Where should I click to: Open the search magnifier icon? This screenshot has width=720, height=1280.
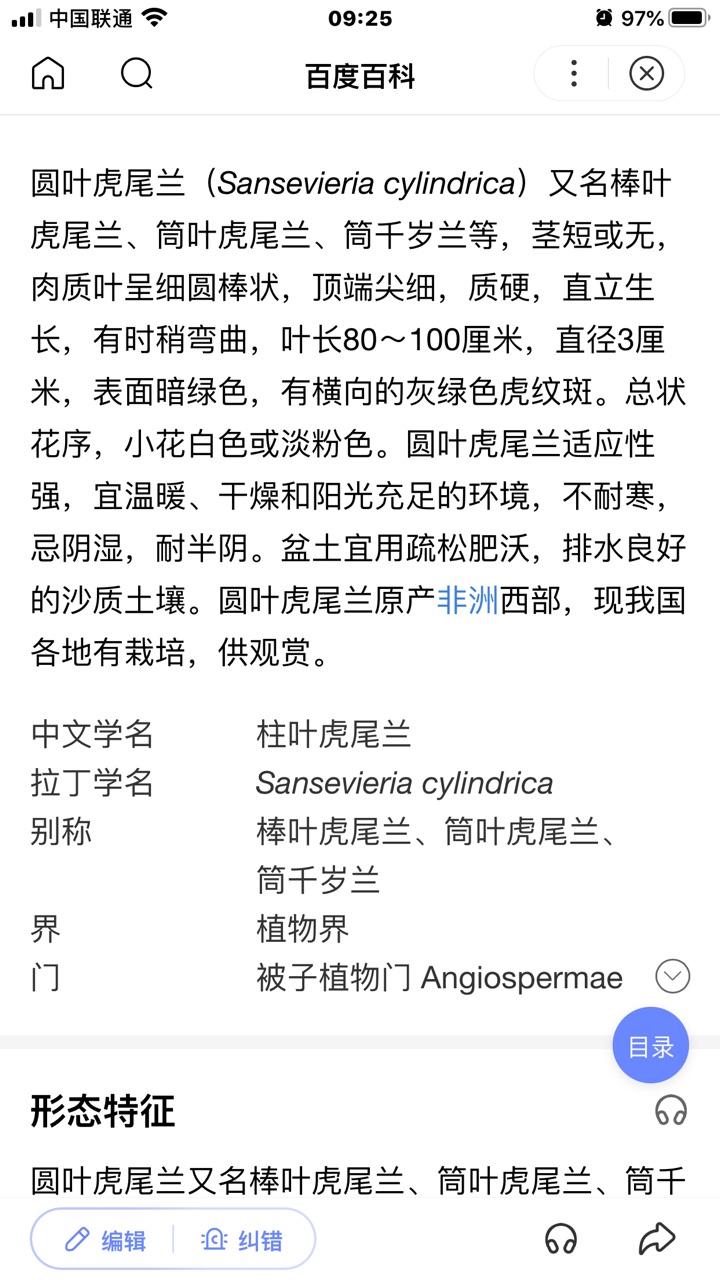pos(136,74)
